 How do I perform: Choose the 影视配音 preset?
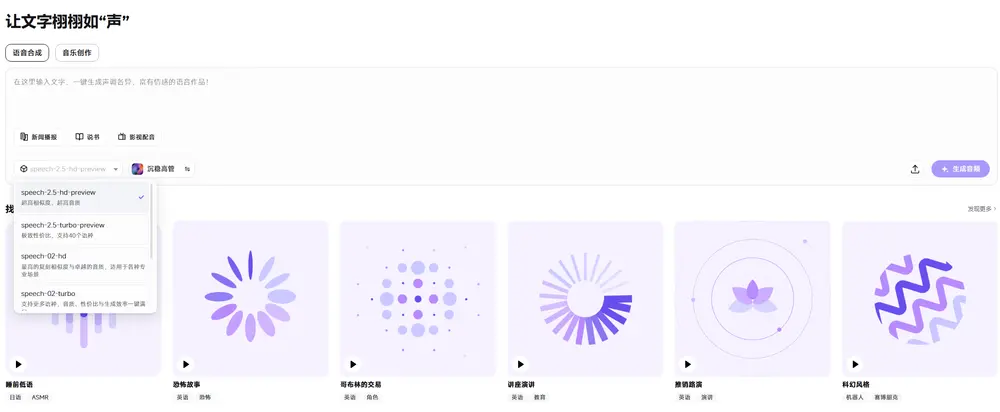coord(136,137)
